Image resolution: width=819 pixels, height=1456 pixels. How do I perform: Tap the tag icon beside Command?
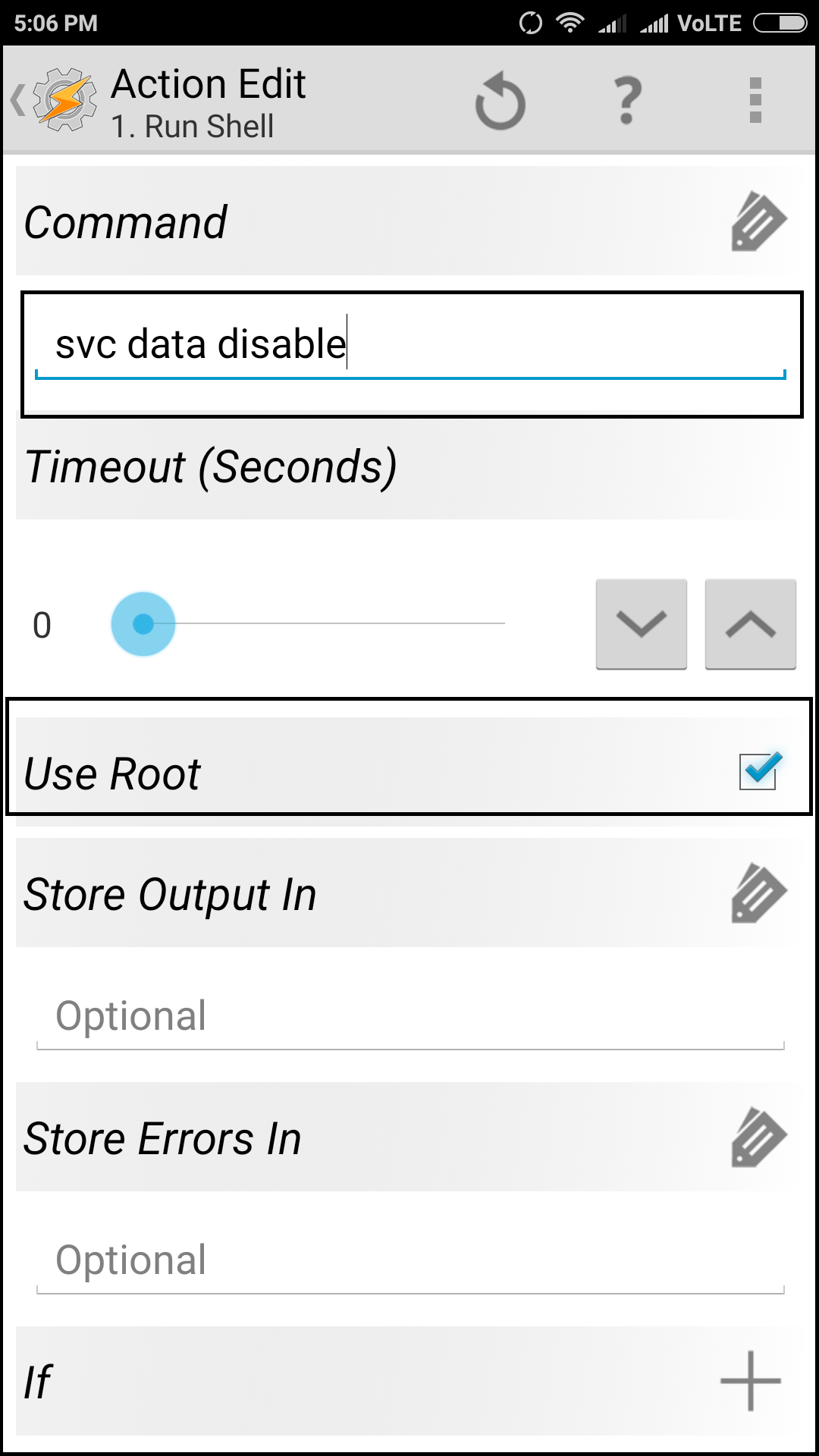pos(758,221)
